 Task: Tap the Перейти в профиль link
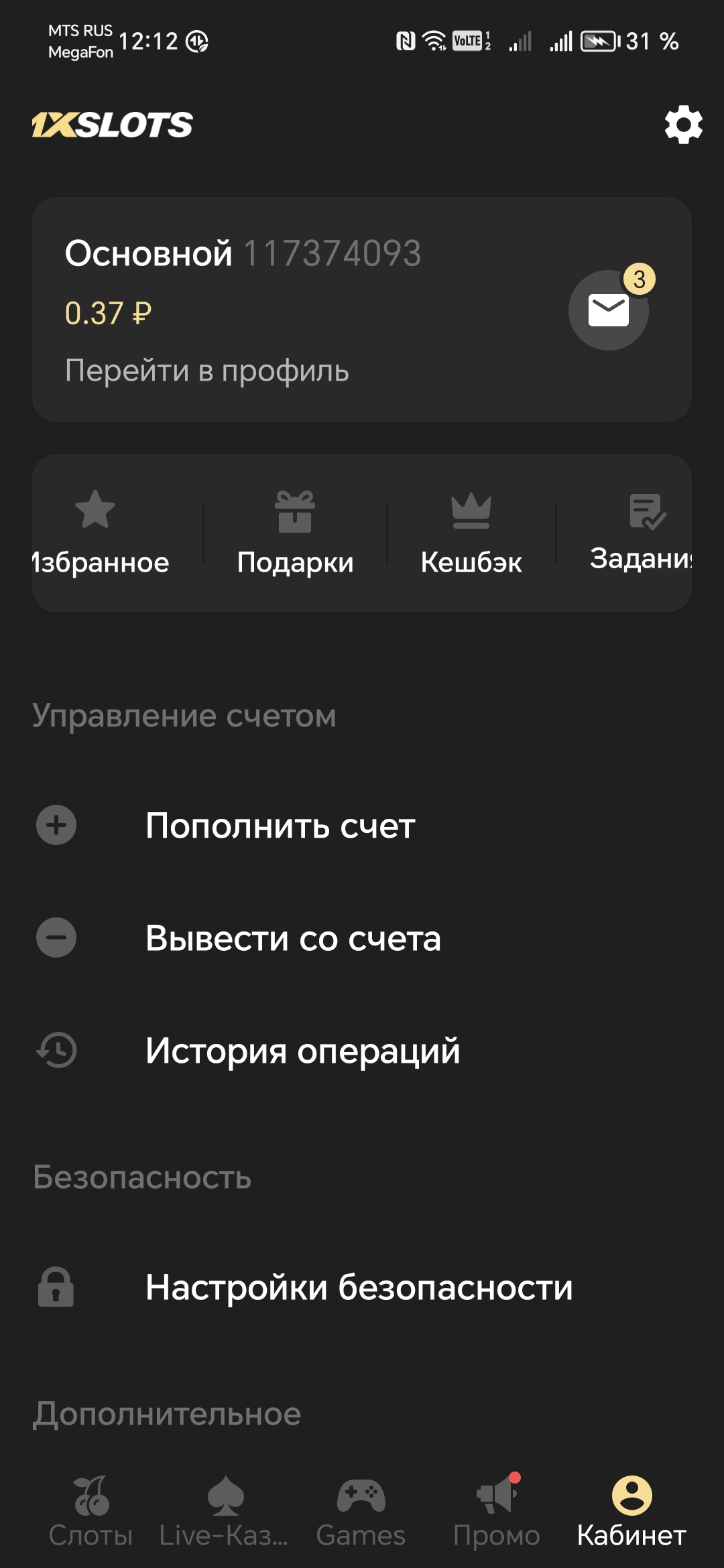click(x=207, y=371)
